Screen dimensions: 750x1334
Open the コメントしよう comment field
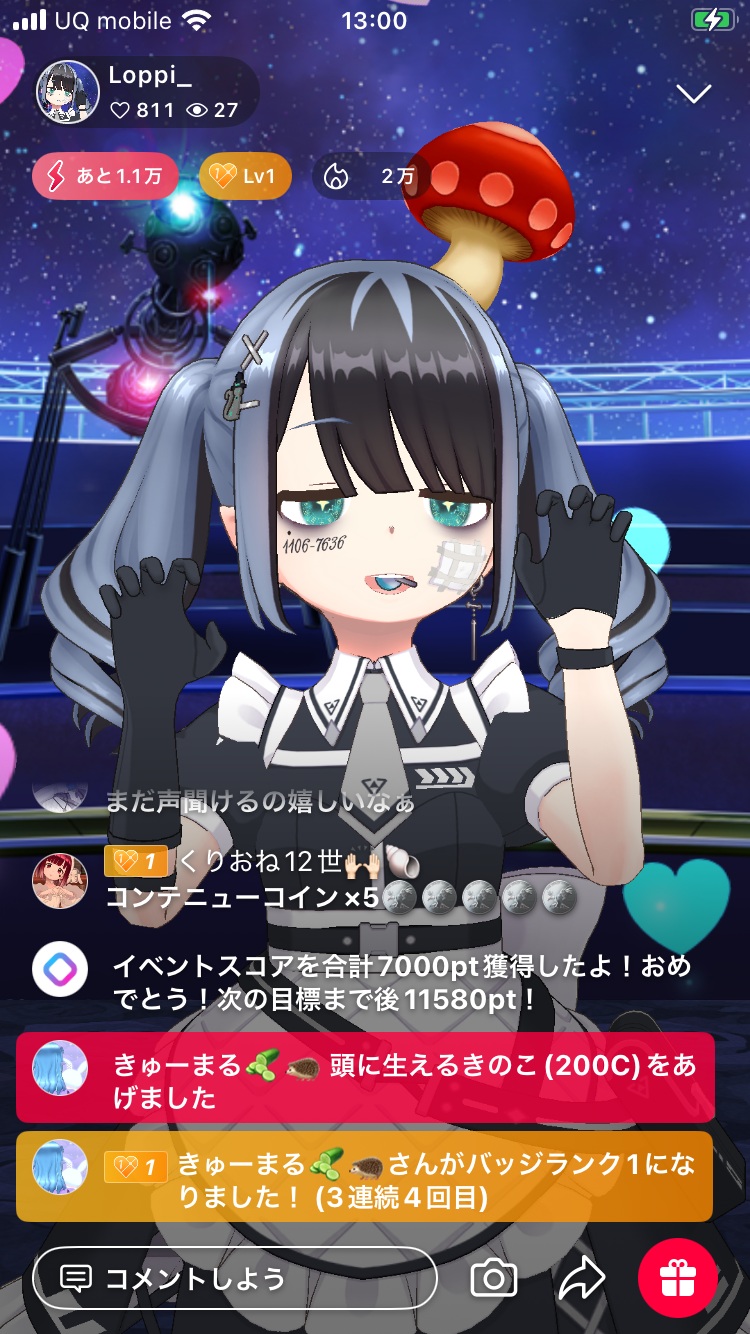coord(235,1277)
